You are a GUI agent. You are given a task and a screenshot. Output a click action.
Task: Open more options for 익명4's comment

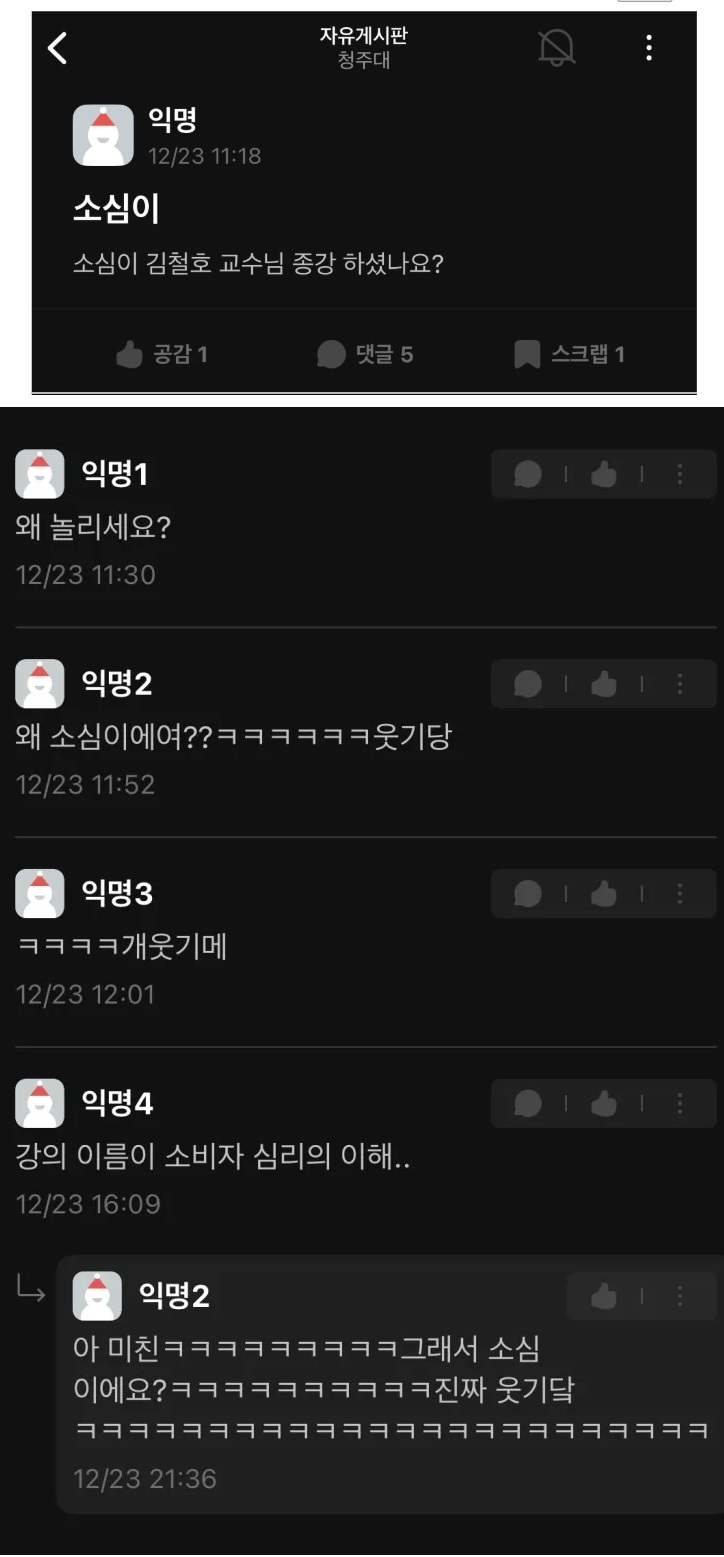680,1103
